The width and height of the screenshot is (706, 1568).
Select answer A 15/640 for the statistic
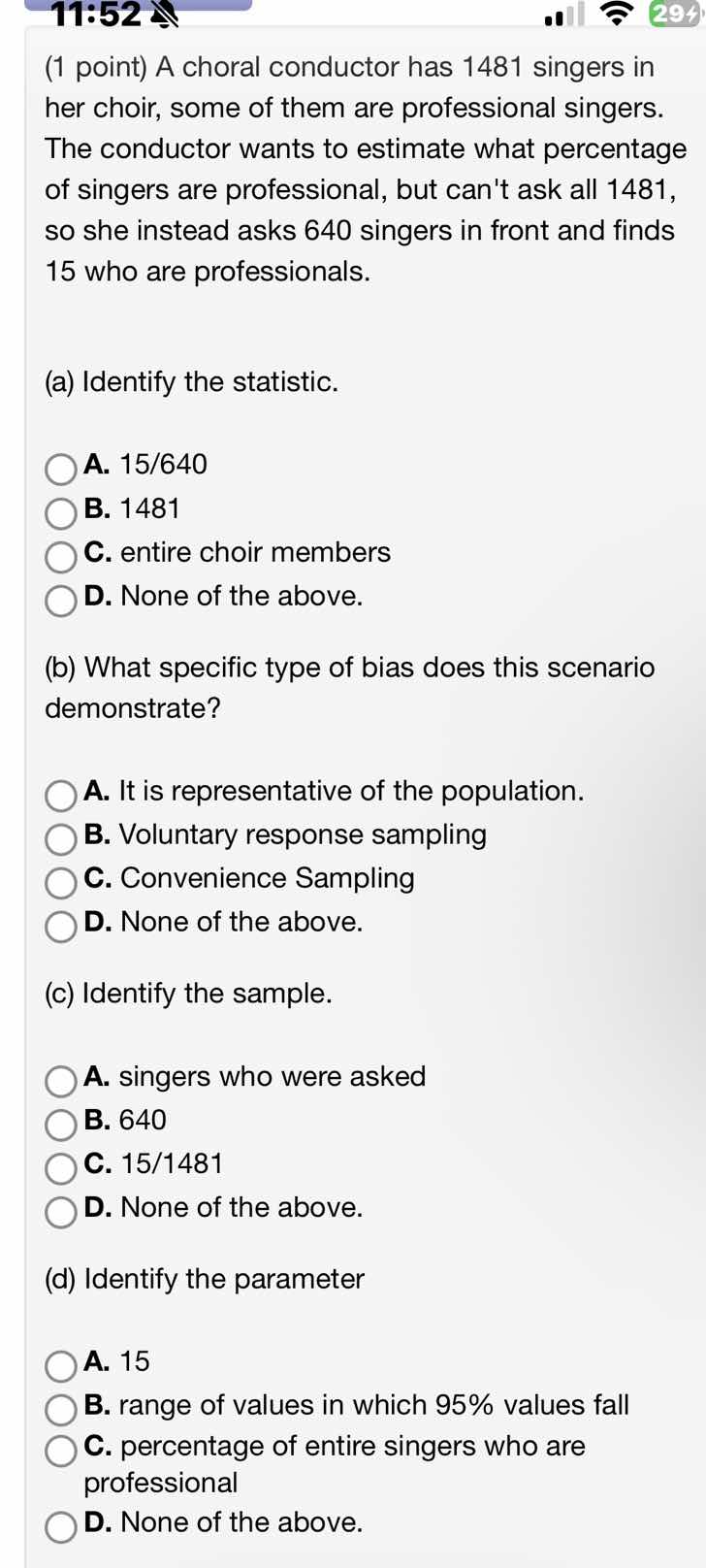pyautogui.click(x=58, y=469)
